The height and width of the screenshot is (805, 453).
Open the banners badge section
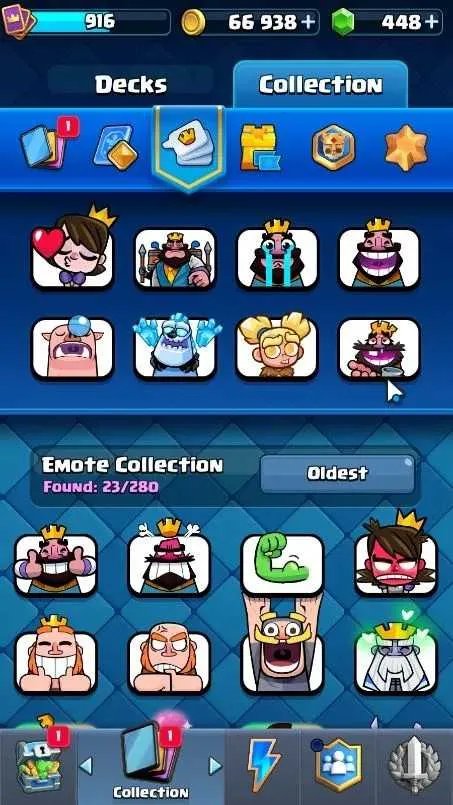tap(334, 146)
